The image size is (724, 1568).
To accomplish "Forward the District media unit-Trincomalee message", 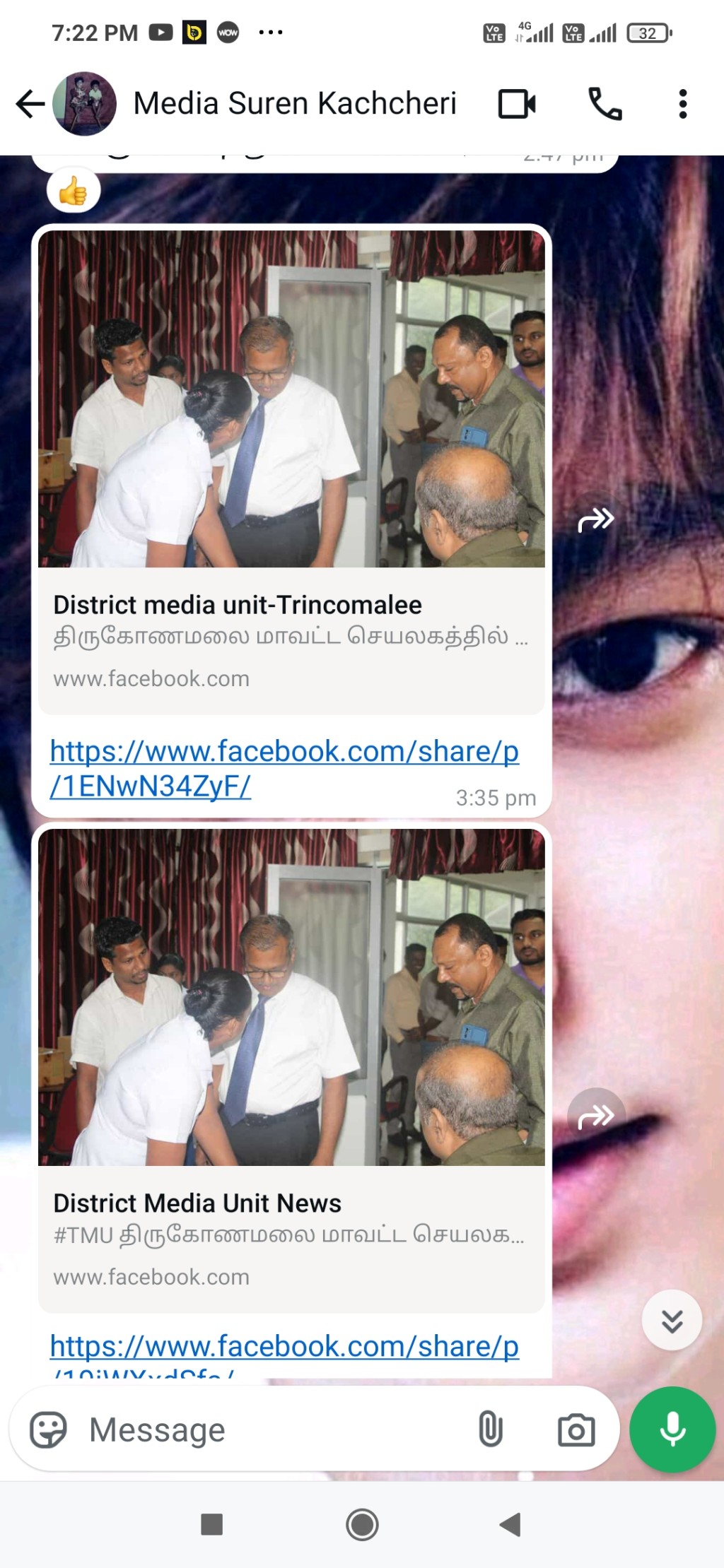I will click(x=596, y=519).
